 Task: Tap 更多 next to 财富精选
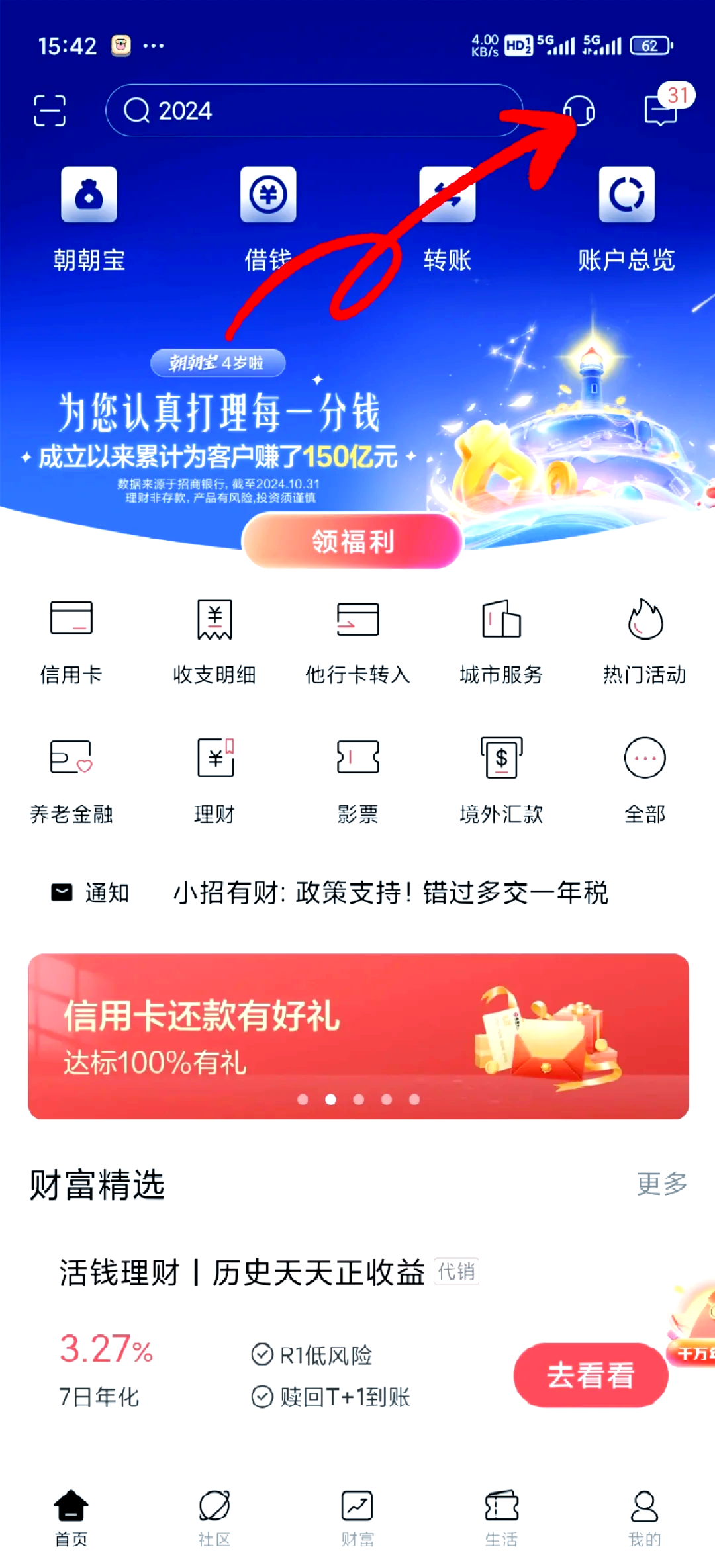click(x=661, y=1184)
